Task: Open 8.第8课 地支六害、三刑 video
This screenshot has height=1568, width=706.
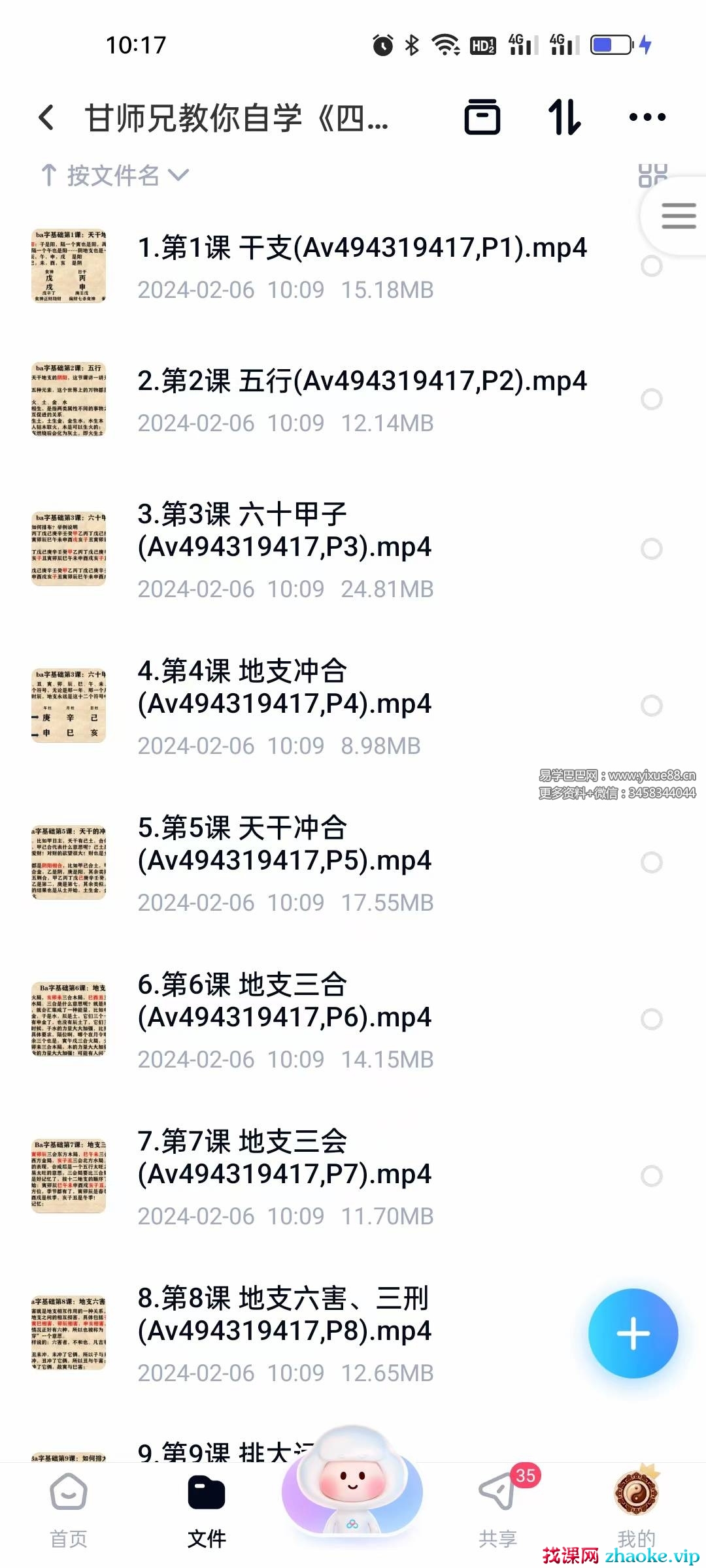Action: coord(284,1315)
